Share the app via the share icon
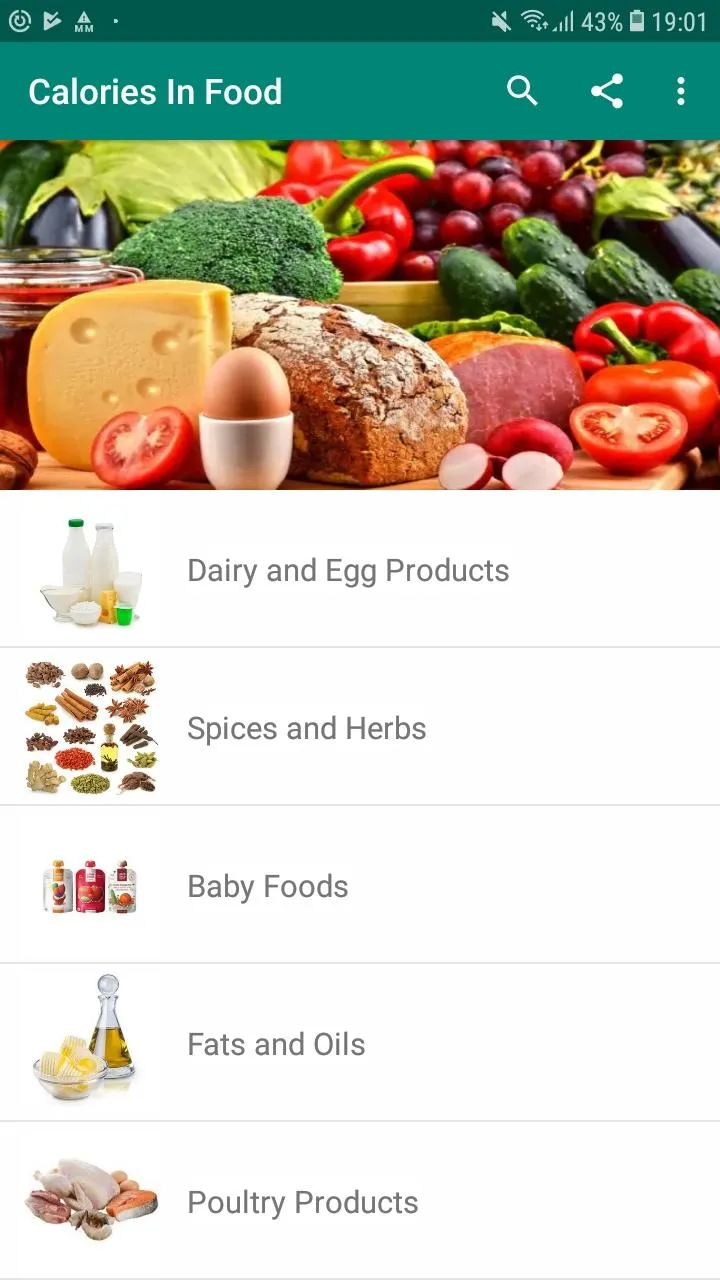Screen dimensions: 720x1280 click(607, 91)
